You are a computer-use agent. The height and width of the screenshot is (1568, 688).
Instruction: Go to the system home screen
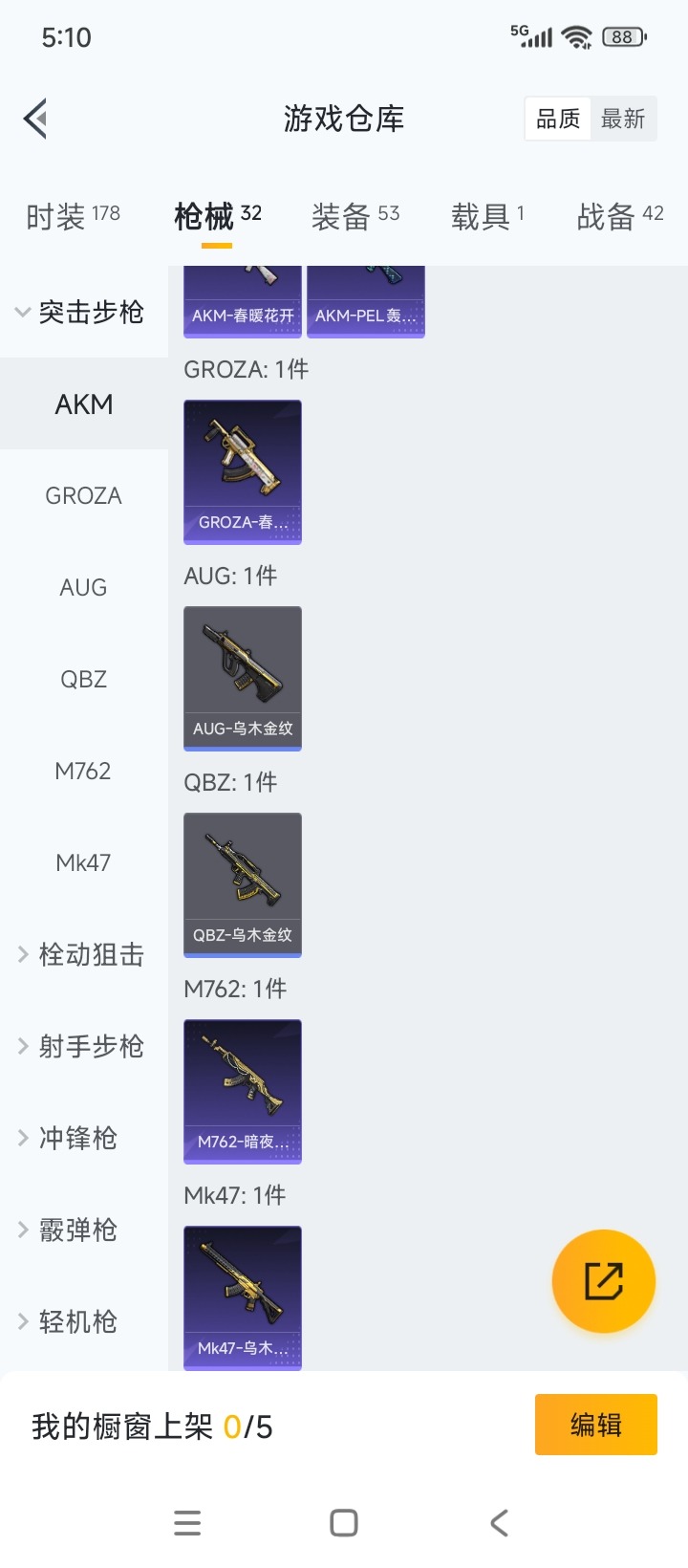(344, 1523)
